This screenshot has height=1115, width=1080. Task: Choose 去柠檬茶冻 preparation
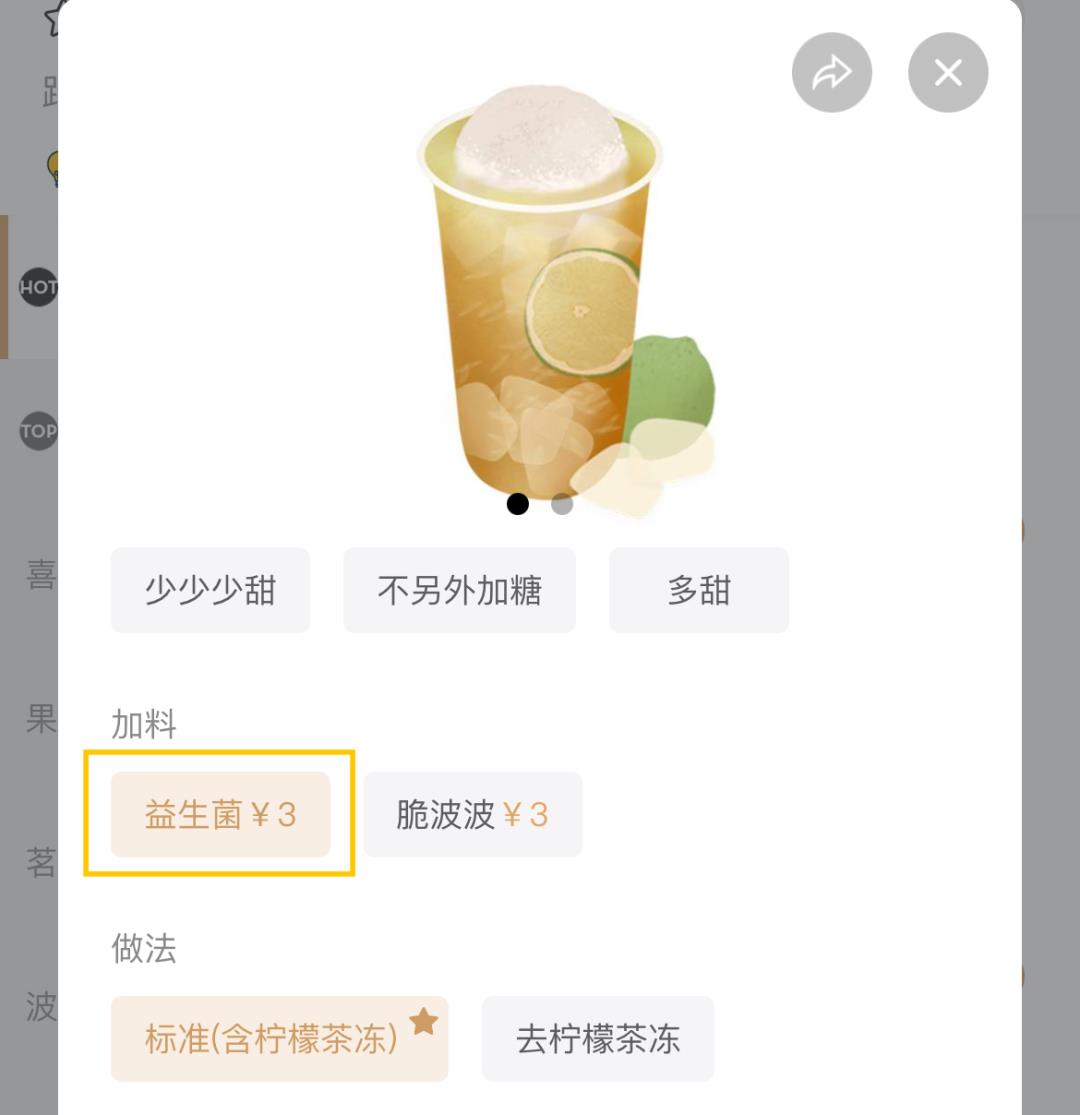pyautogui.click(x=597, y=1038)
